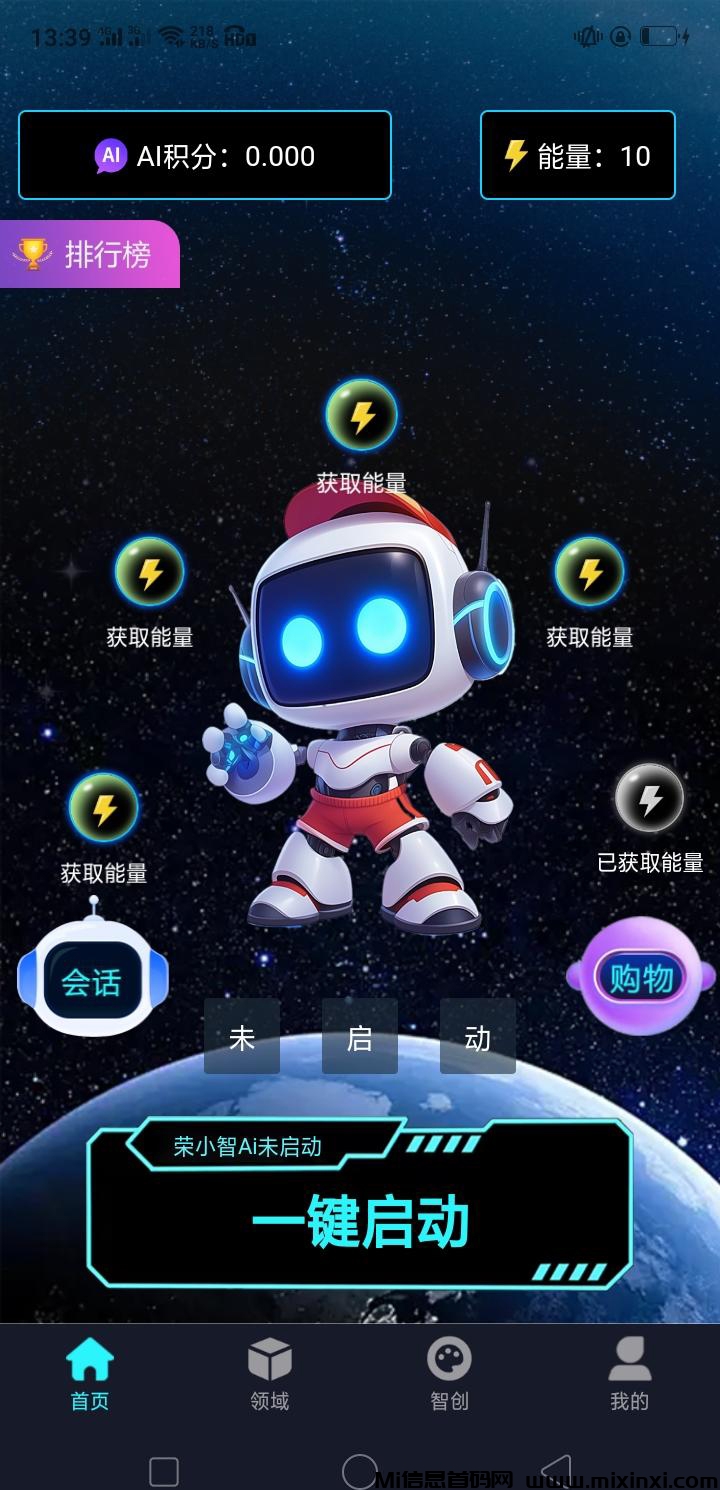This screenshot has width=720, height=1490.
Task: Tap the right-side 获取能量 energy orb
Action: [589, 573]
